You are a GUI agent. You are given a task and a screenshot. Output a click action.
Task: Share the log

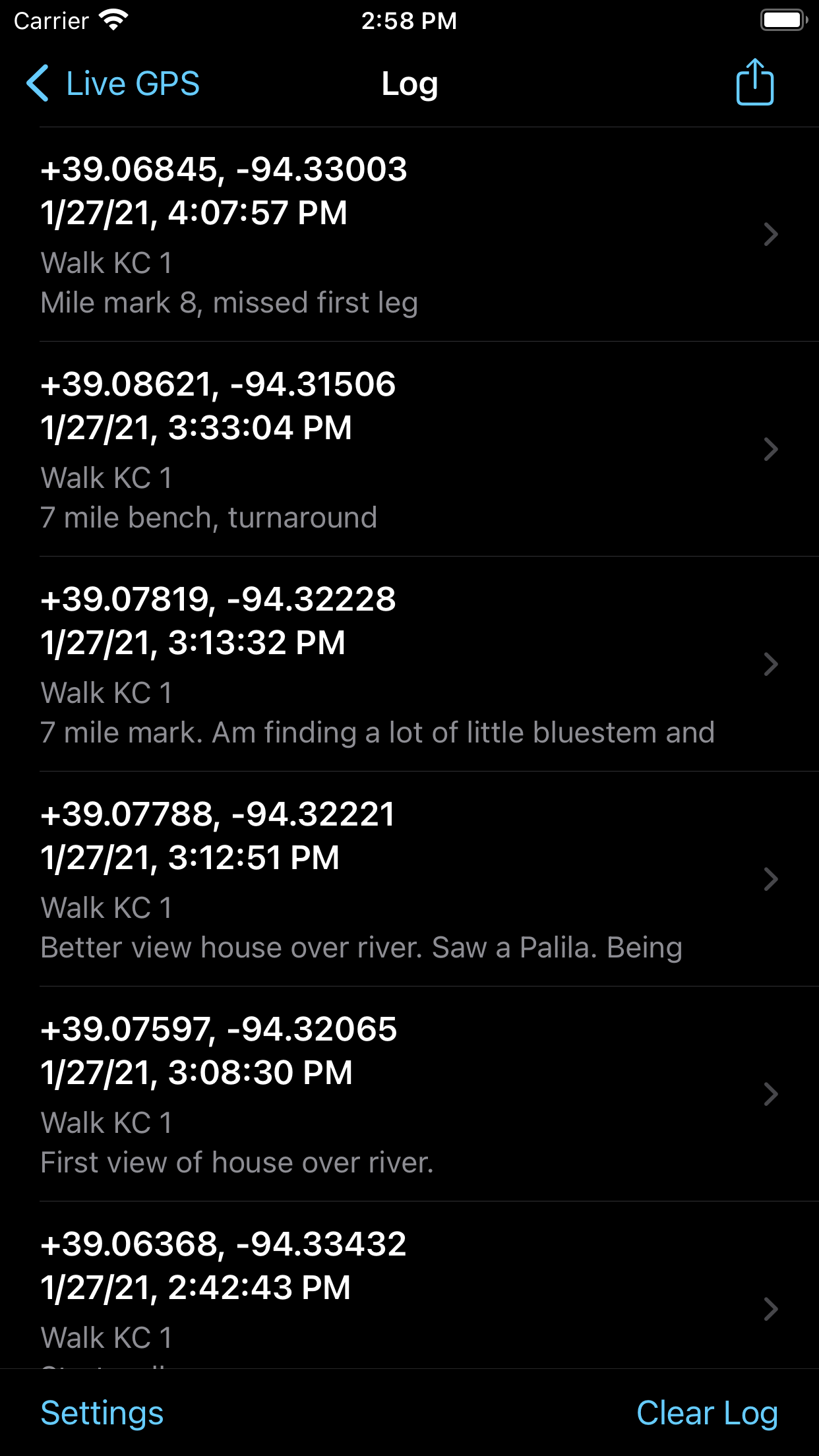[x=754, y=82]
